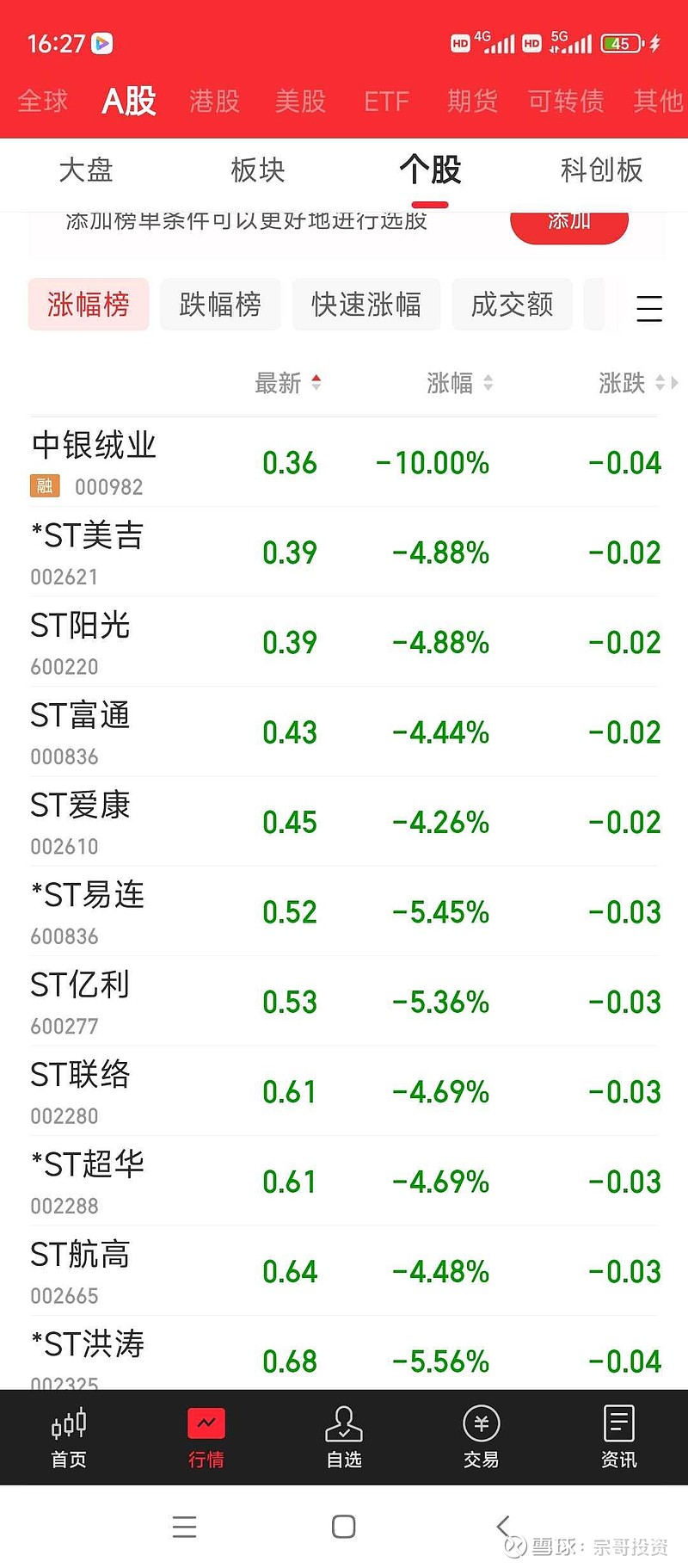This screenshot has width=688, height=1568.
Task: Show the 成交额 turnover ranking
Action: pyautogui.click(x=512, y=304)
